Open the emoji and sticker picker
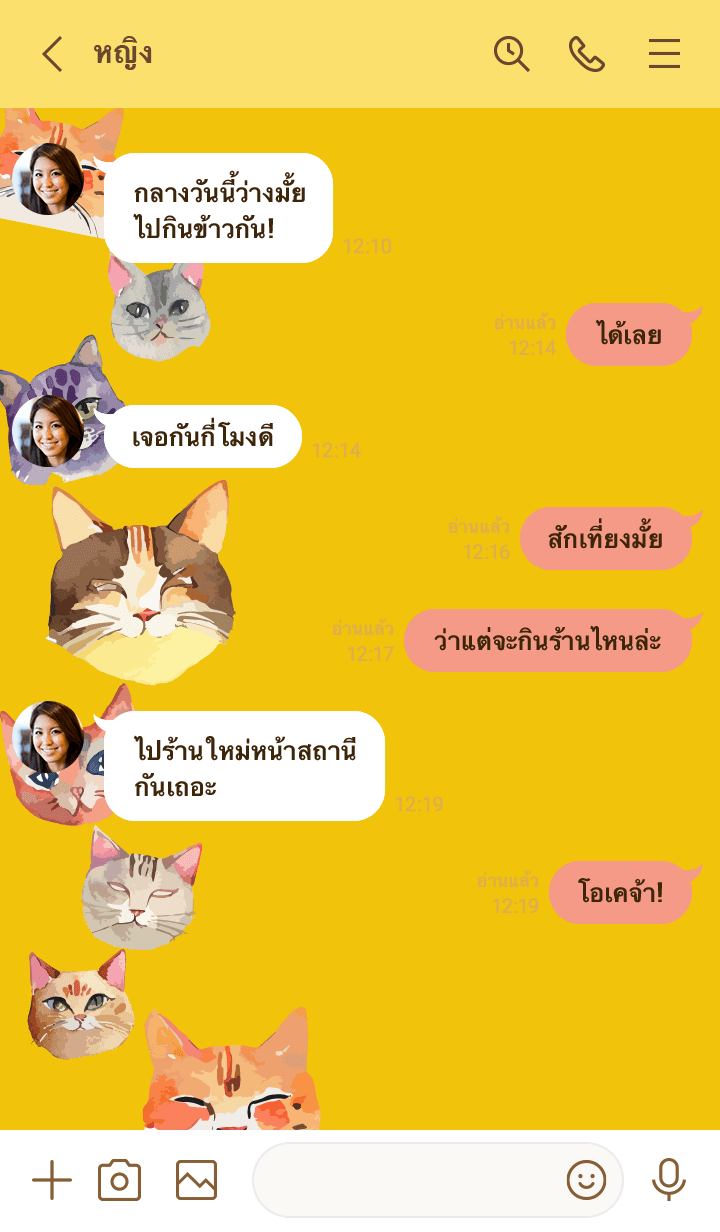 [x=586, y=1181]
